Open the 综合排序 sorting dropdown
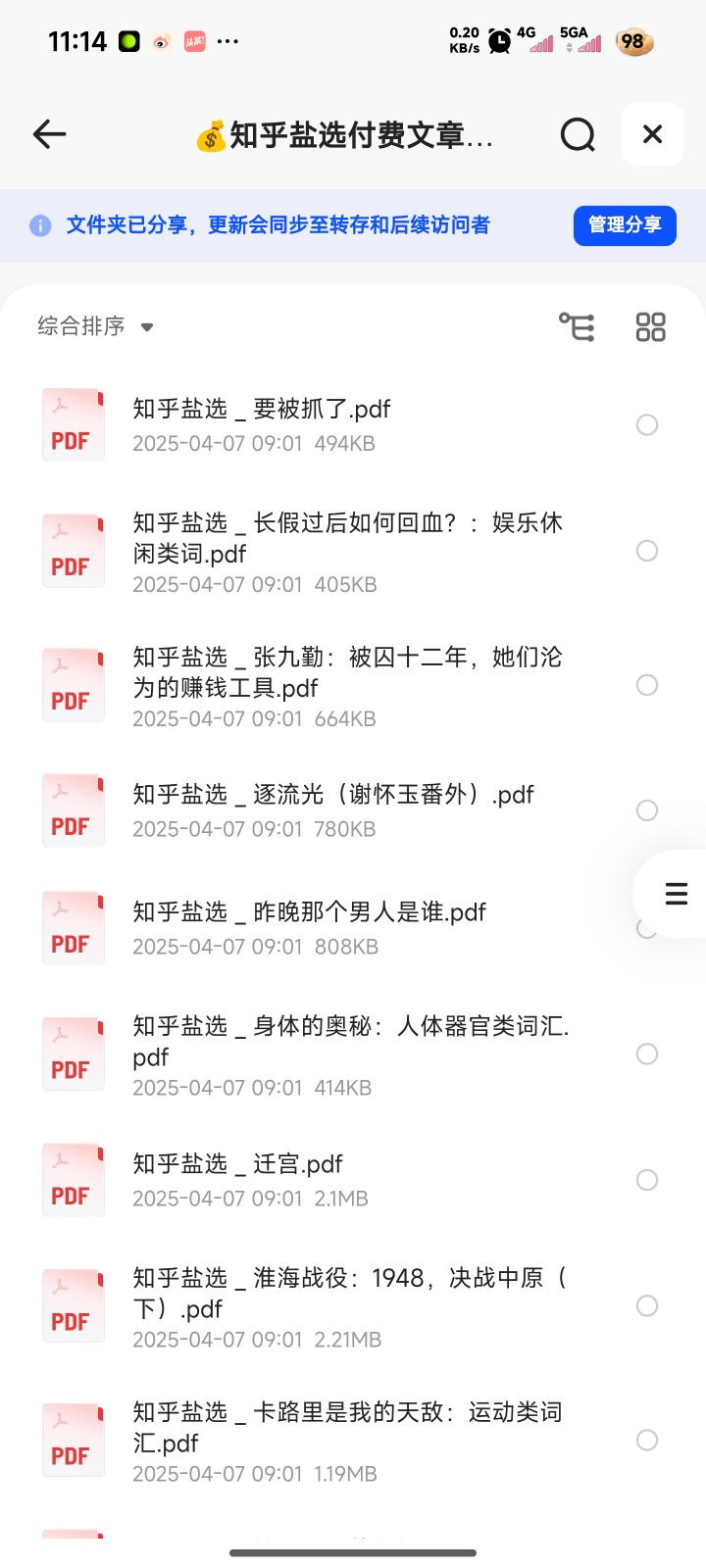This screenshot has width=706, height=1568. pyautogui.click(x=96, y=326)
